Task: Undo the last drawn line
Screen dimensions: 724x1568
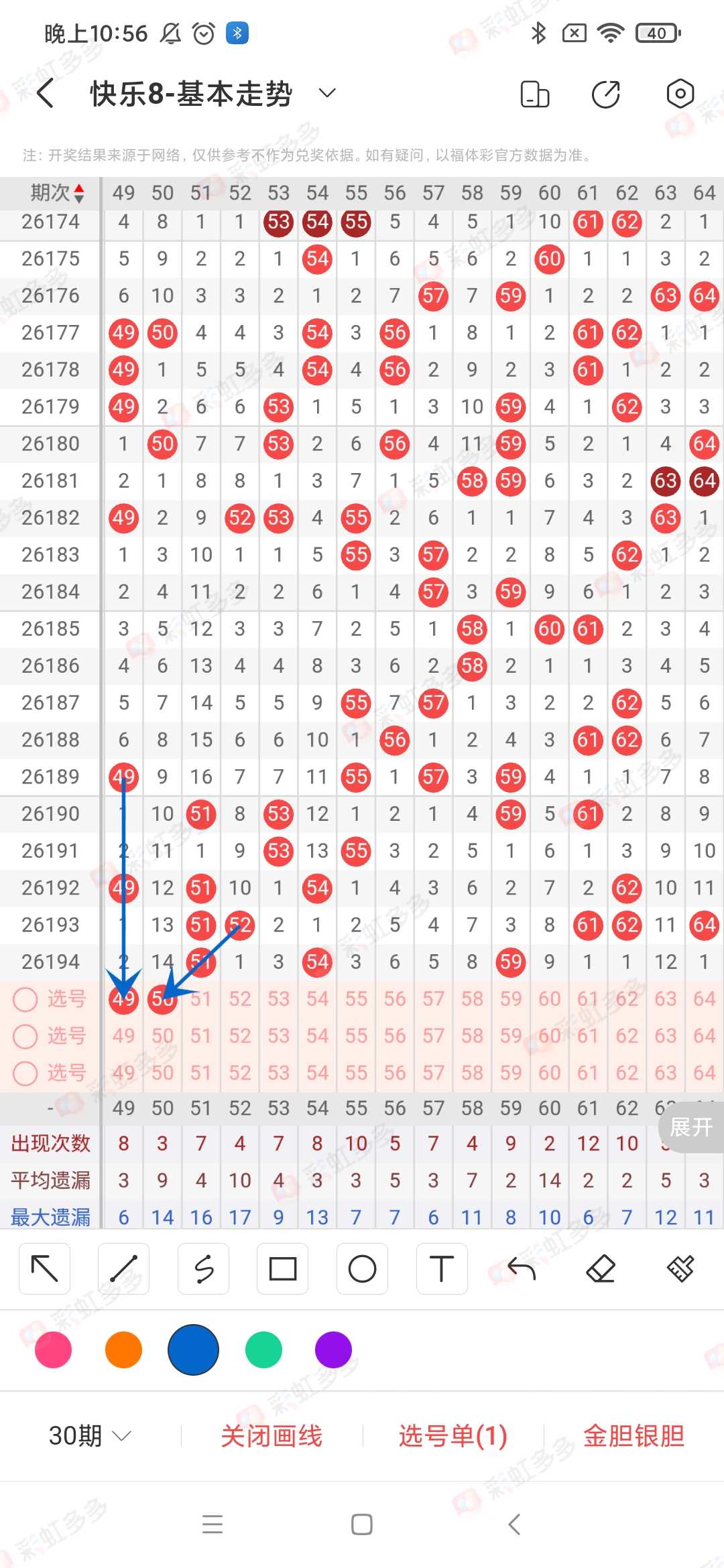Action: (x=521, y=1268)
